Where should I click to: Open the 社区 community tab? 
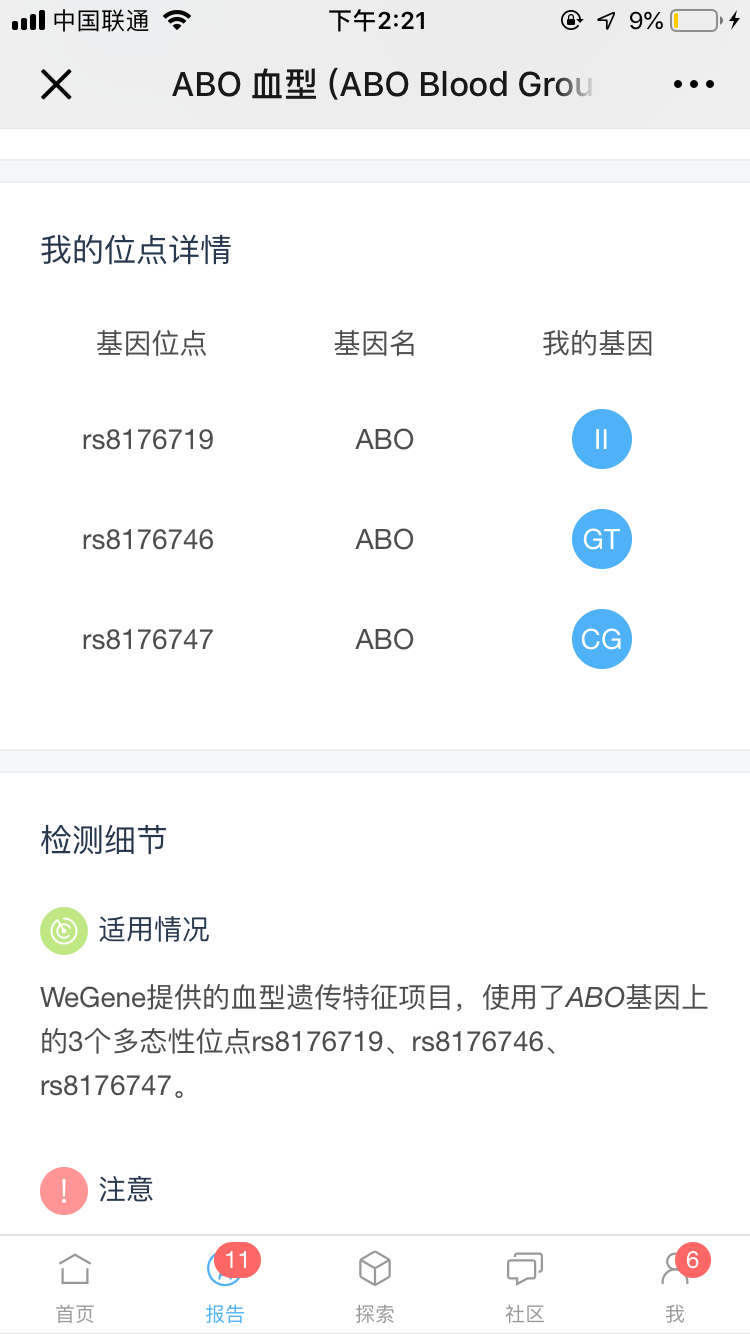pos(525,1286)
